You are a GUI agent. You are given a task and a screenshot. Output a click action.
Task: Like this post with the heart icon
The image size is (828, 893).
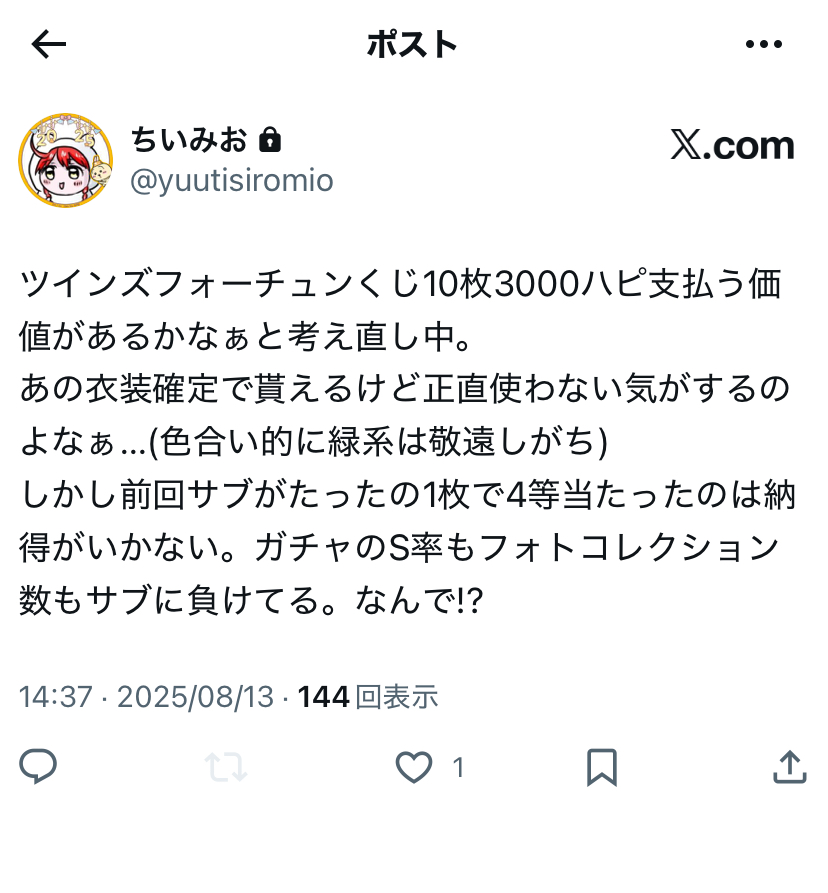click(x=414, y=767)
